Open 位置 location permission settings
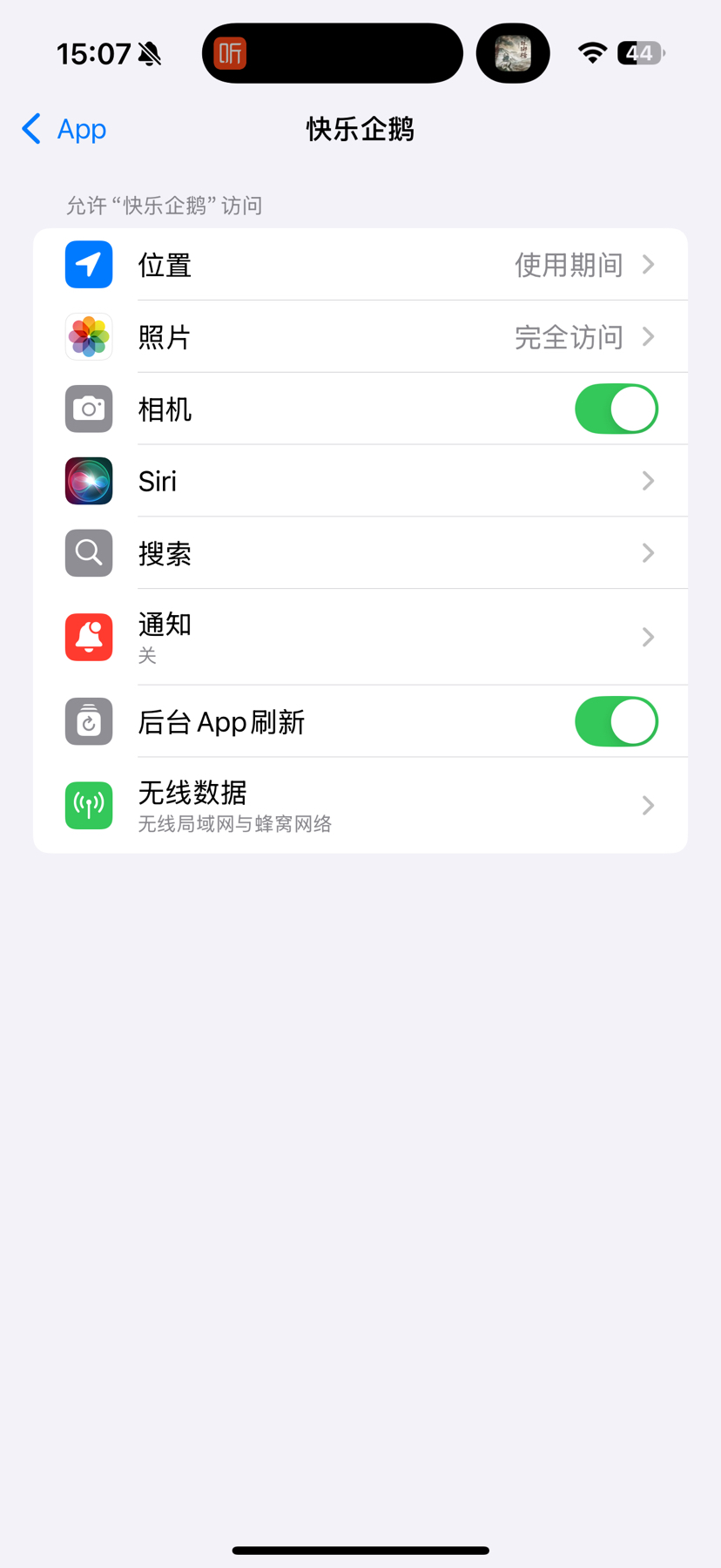 [x=360, y=265]
